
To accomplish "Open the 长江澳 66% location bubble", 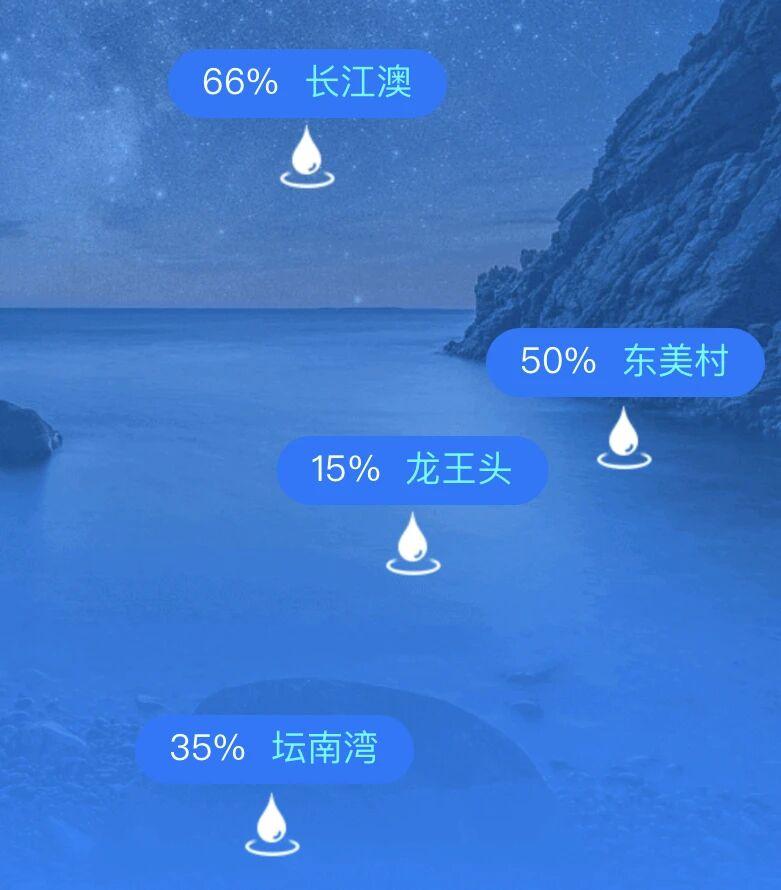I will point(306,83).
